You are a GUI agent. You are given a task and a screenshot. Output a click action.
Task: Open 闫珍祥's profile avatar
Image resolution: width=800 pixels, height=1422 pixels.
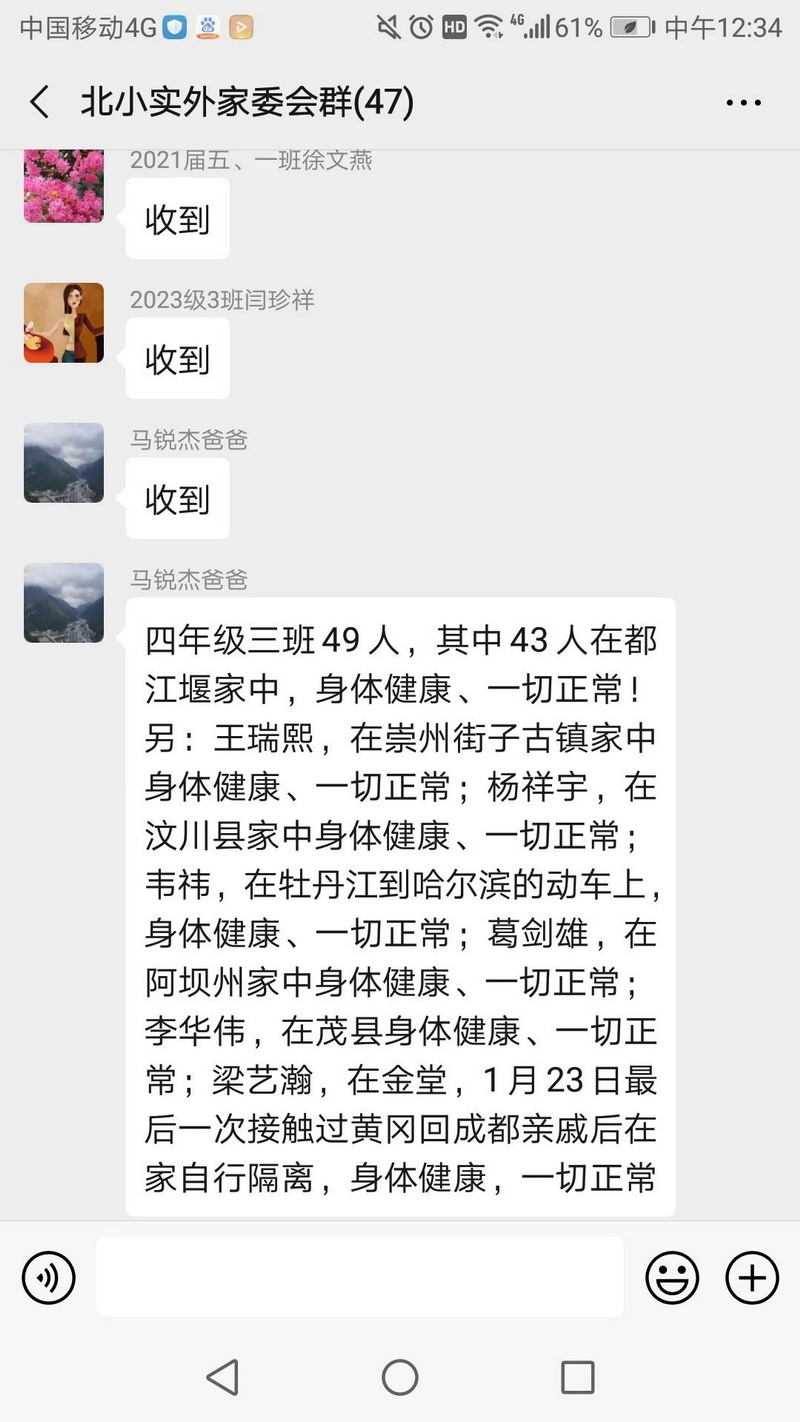click(64, 322)
